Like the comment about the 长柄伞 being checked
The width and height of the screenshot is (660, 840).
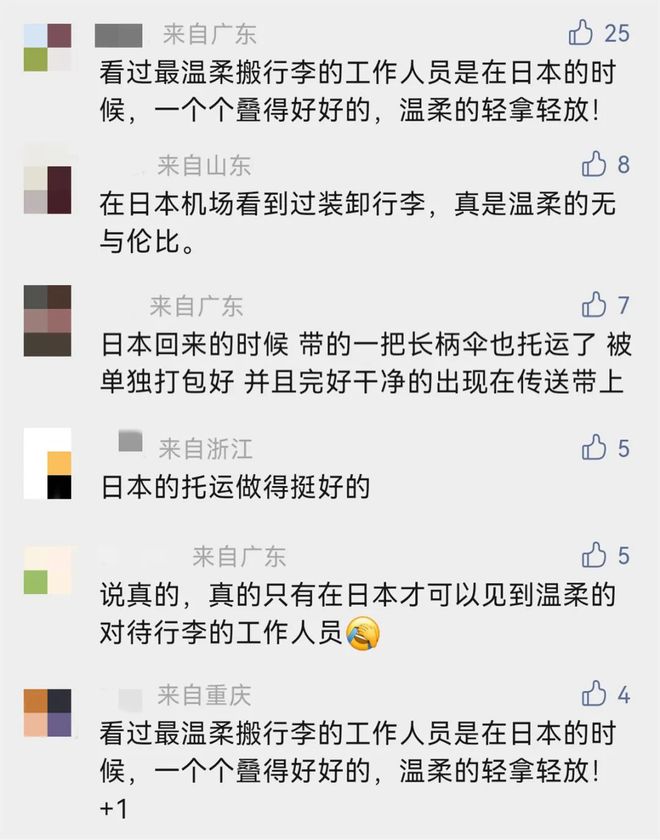coord(594,304)
